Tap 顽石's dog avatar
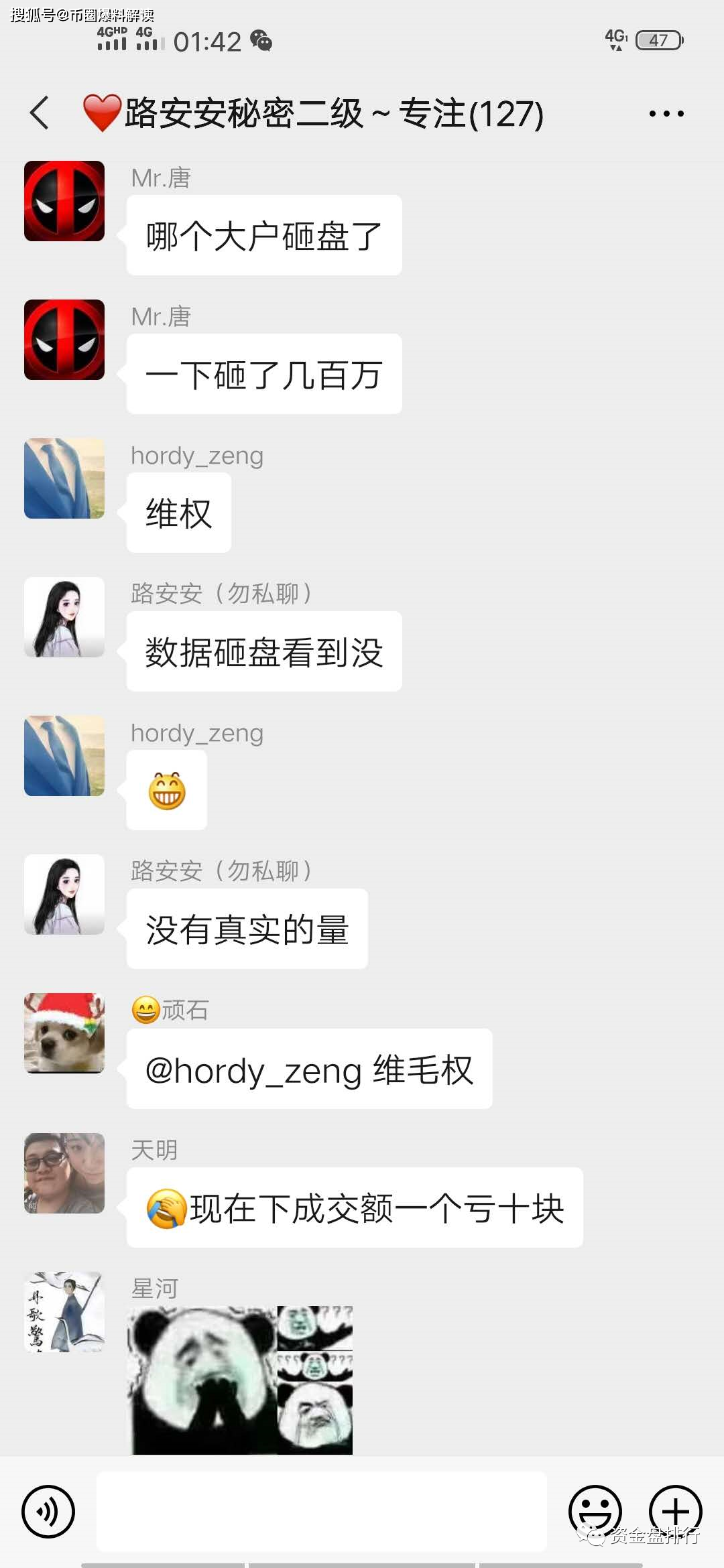Image resolution: width=724 pixels, height=1568 pixels. point(64,1033)
